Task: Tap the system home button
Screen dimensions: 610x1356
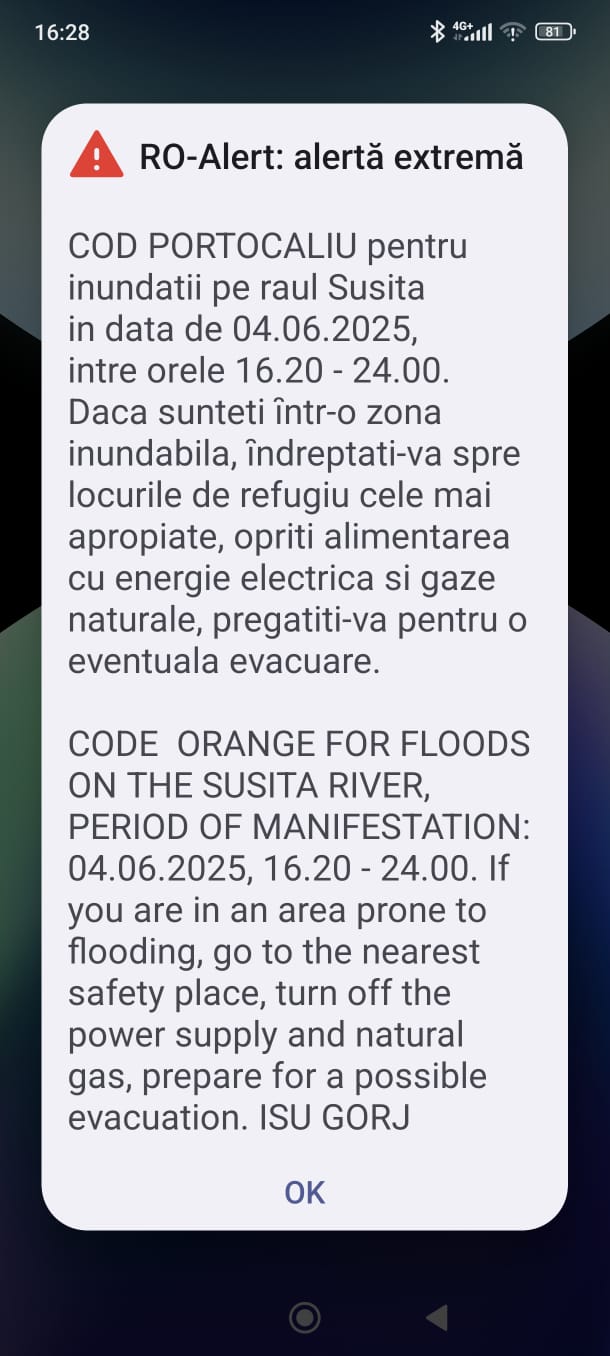Action: pos(304,1317)
